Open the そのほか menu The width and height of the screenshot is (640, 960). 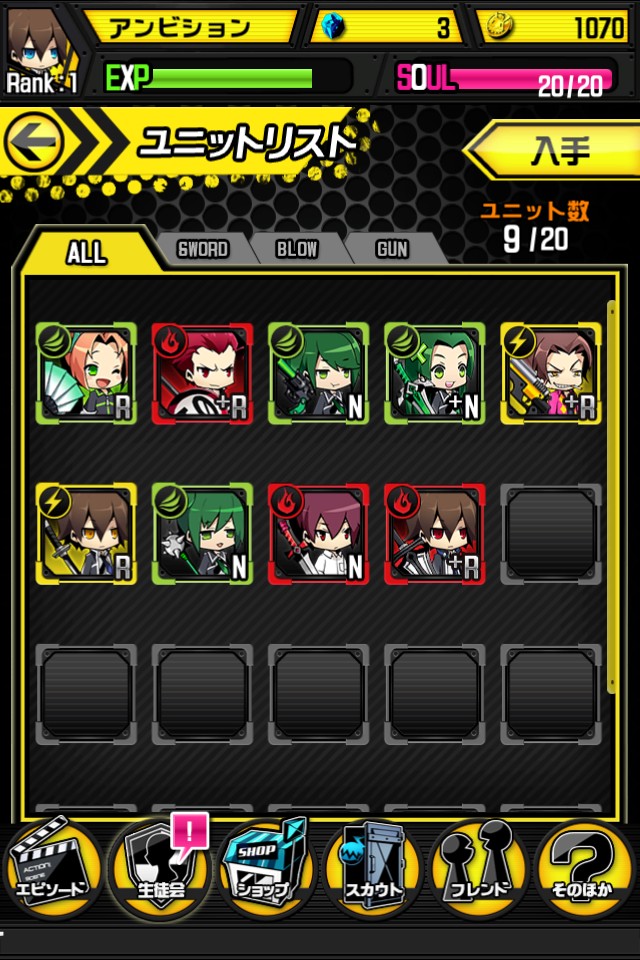pos(586,870)
